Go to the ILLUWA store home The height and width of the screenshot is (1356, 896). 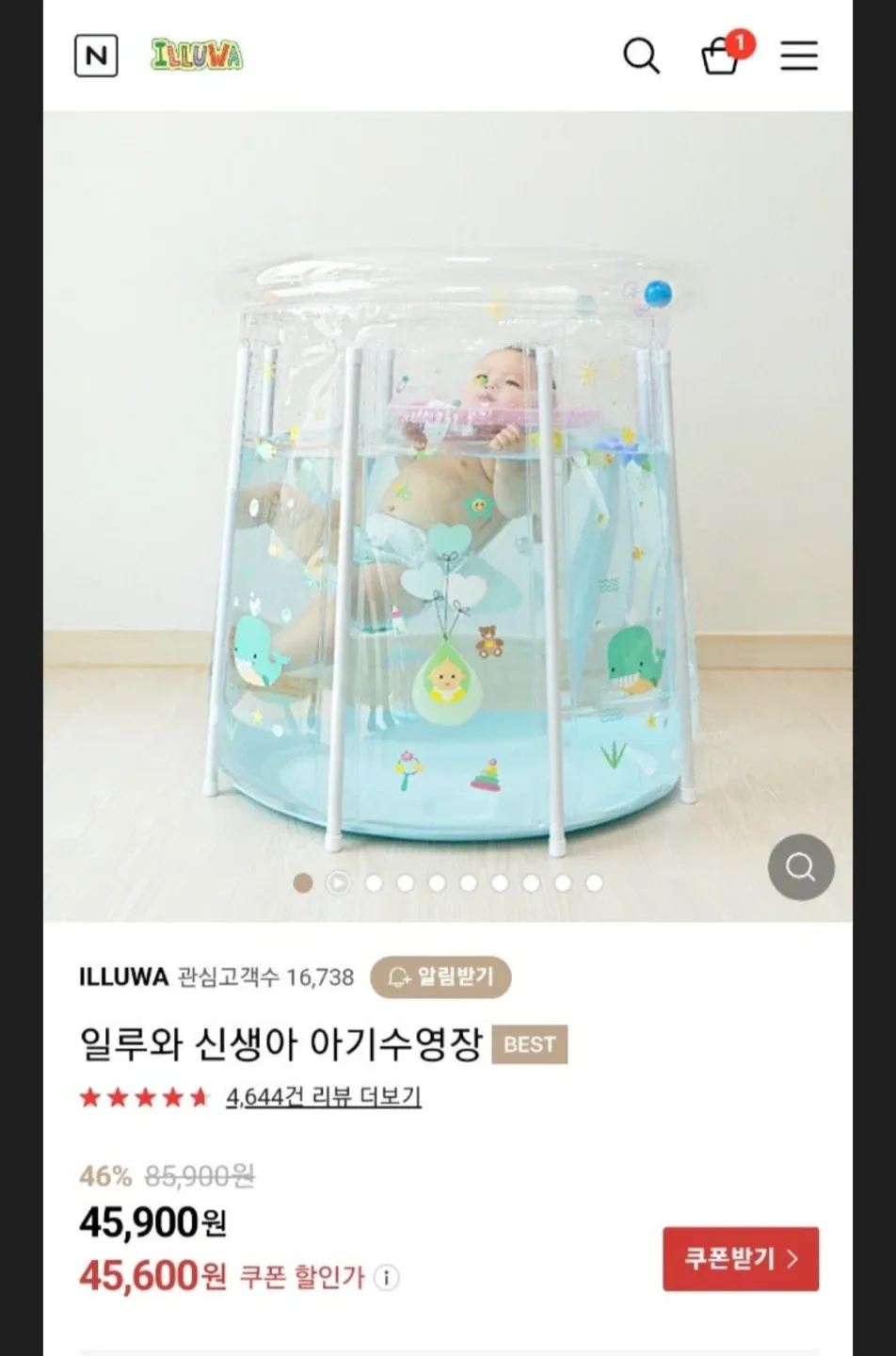[x=197, y=56]
